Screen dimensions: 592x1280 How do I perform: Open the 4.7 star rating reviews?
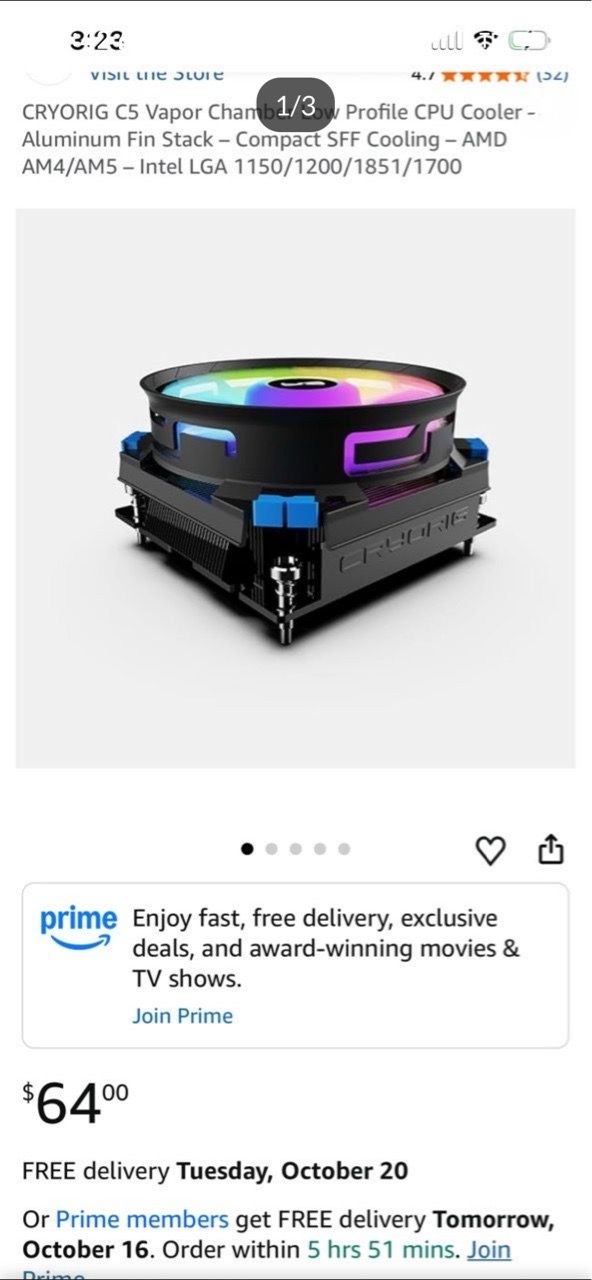(x=489, y=73)
